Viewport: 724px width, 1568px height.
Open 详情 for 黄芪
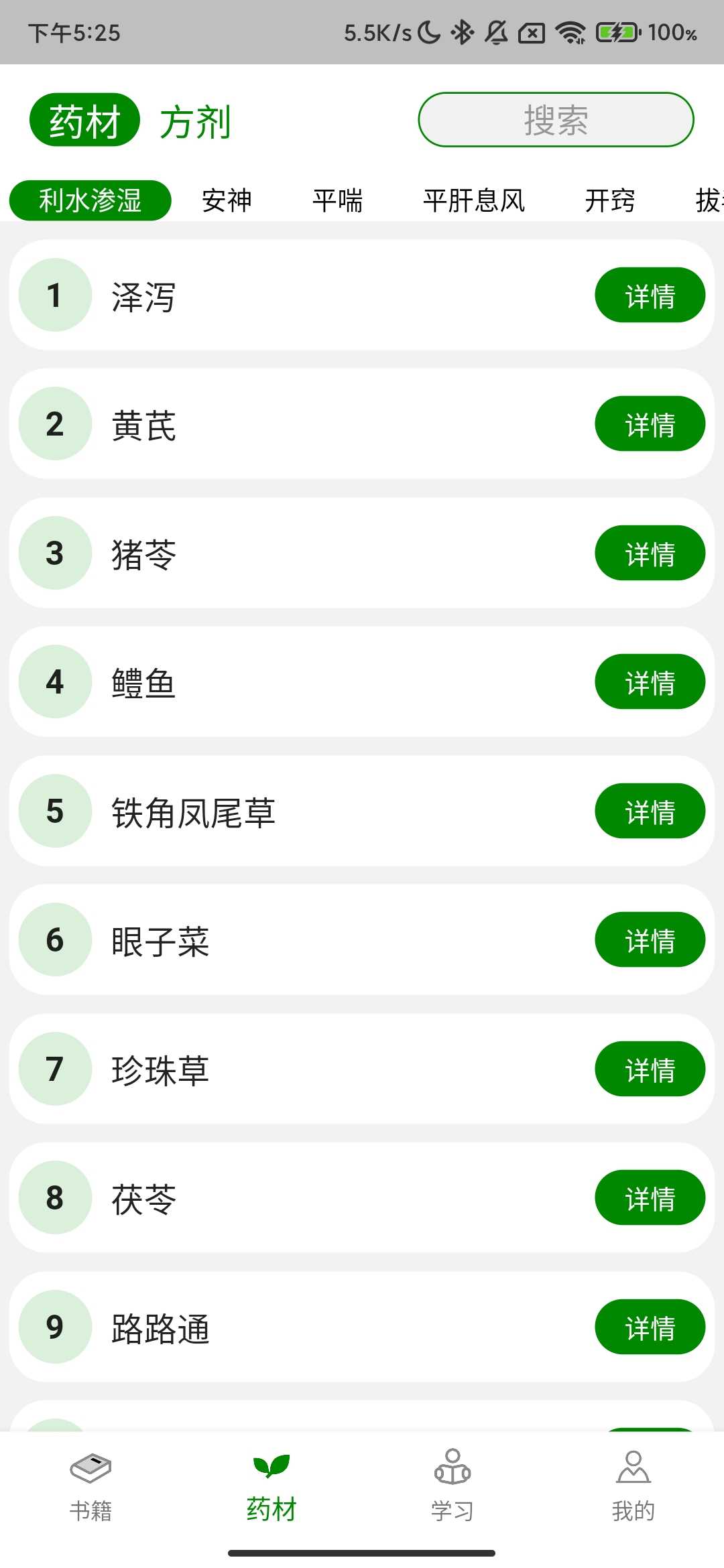coord(650,424)
